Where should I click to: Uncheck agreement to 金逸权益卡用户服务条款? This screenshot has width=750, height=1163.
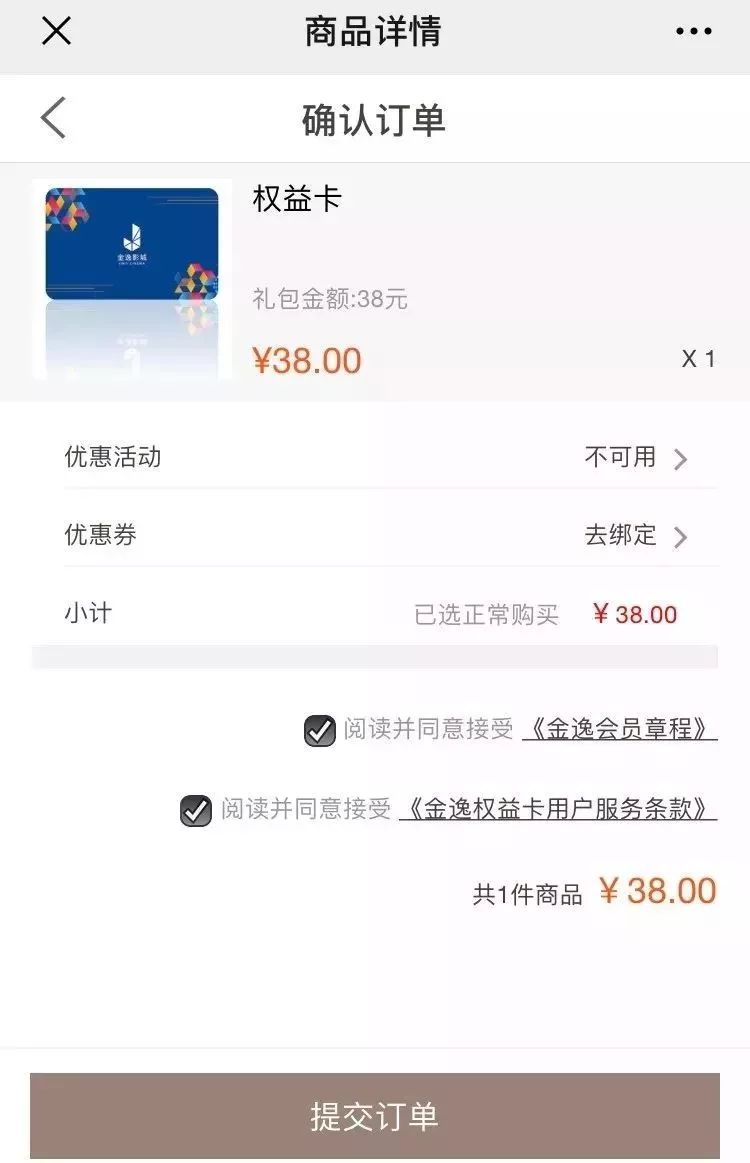click(196, 810)
